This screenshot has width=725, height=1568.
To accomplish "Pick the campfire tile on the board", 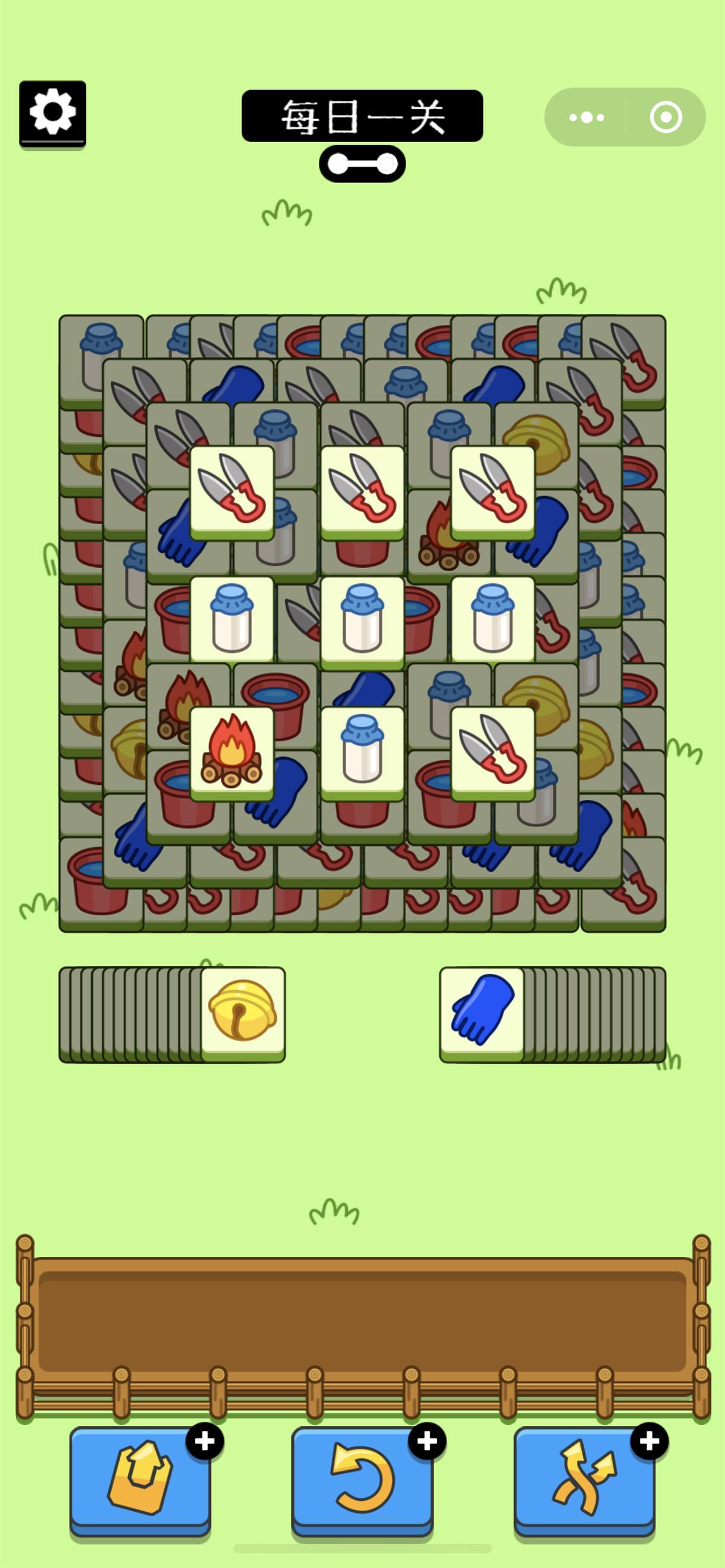I will tap(231, 753).
